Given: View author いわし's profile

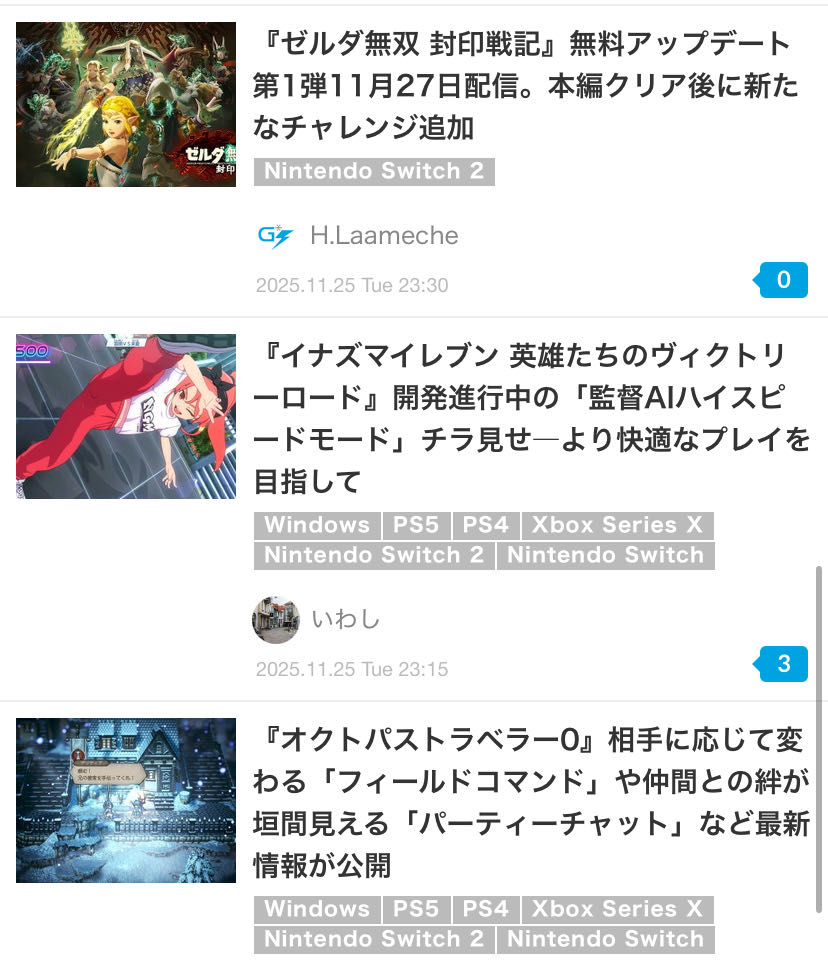Looking at the screenshot, I should click(345, 619).
